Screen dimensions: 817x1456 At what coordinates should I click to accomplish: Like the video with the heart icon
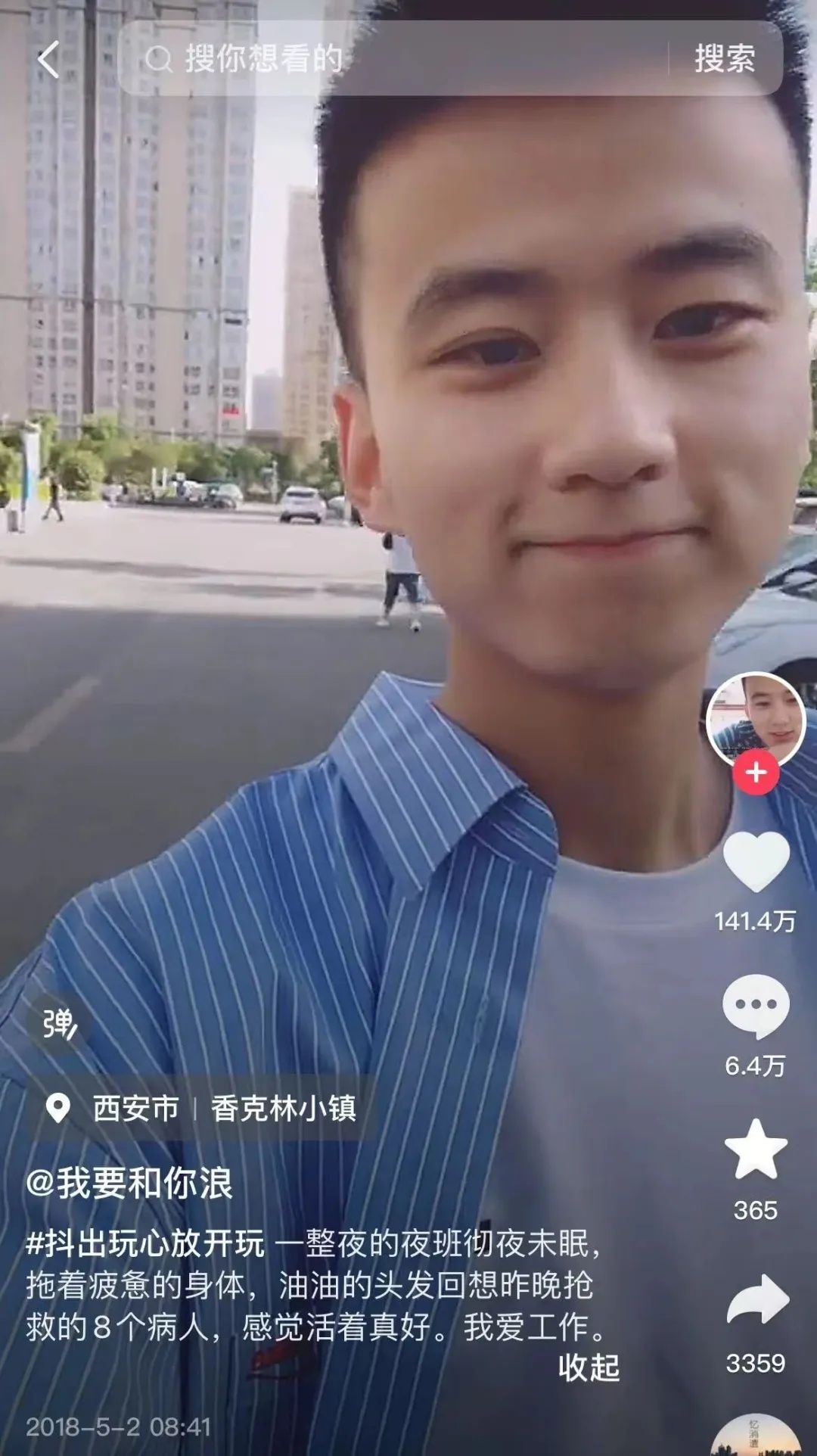pyautogui.click(x=756, y=861)
